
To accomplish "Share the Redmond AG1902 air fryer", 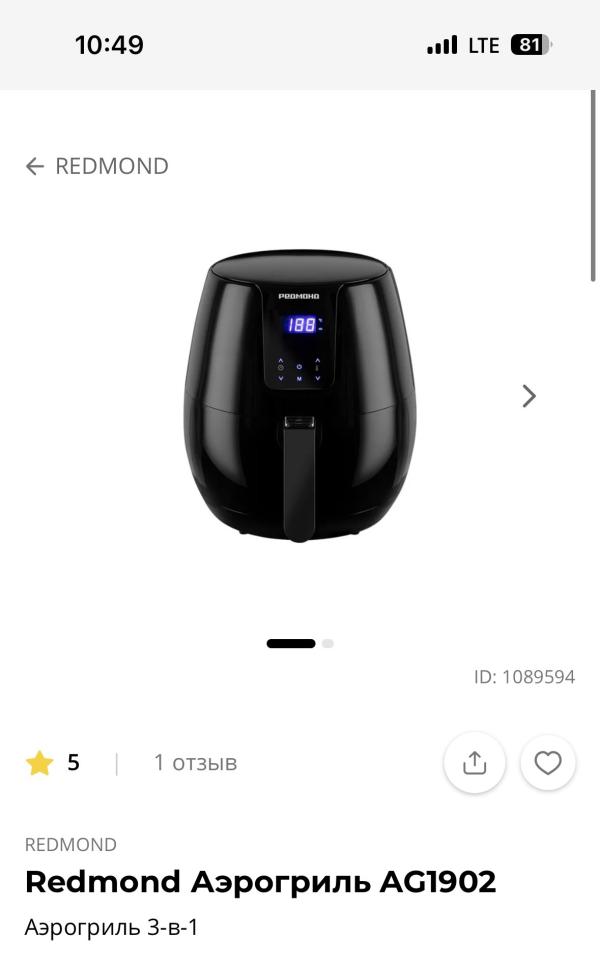I will pyautogui.click(x=474, y=763).
